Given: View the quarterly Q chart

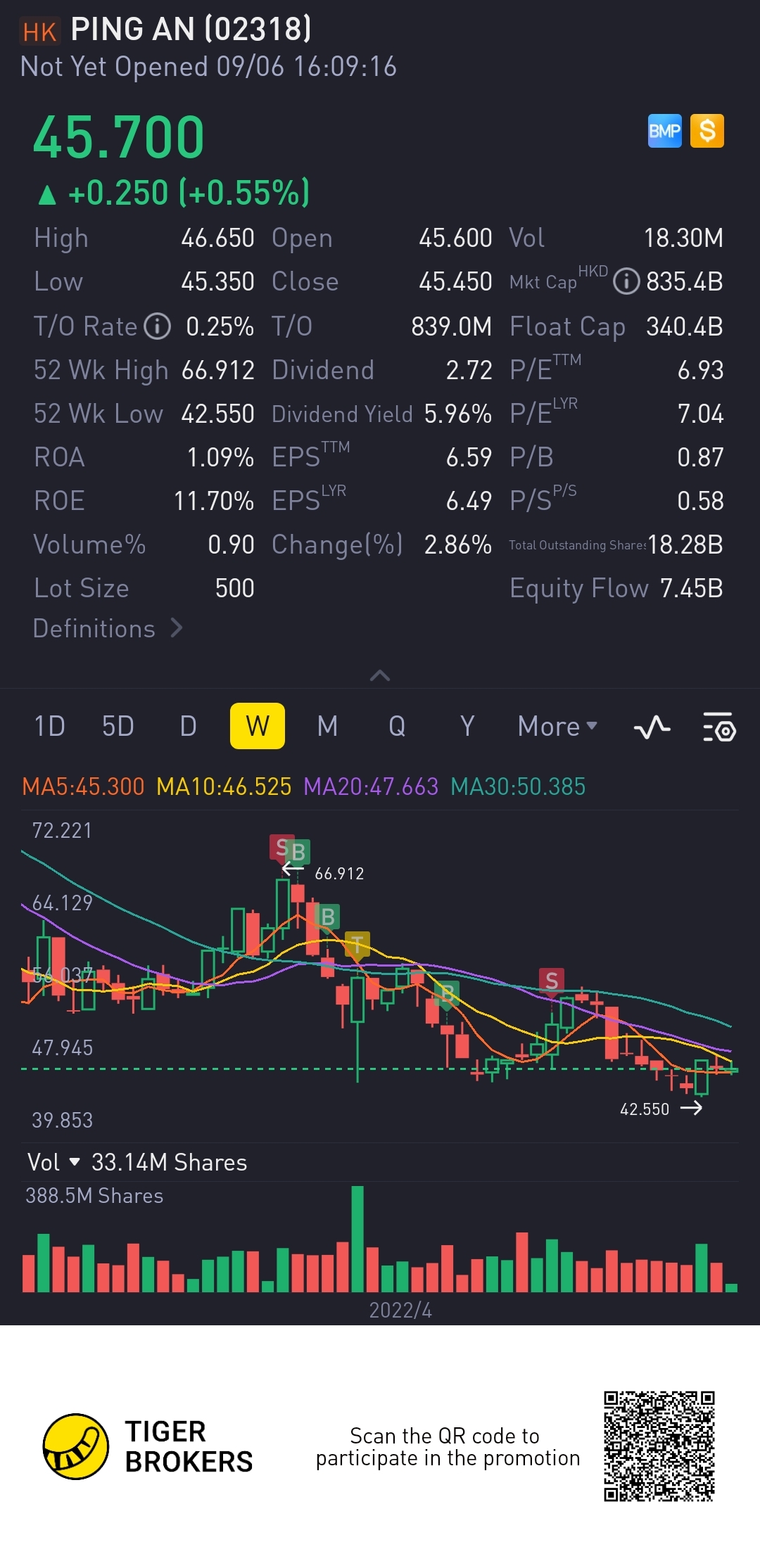Looking at the screenshot, I should (x=397, y=726).
